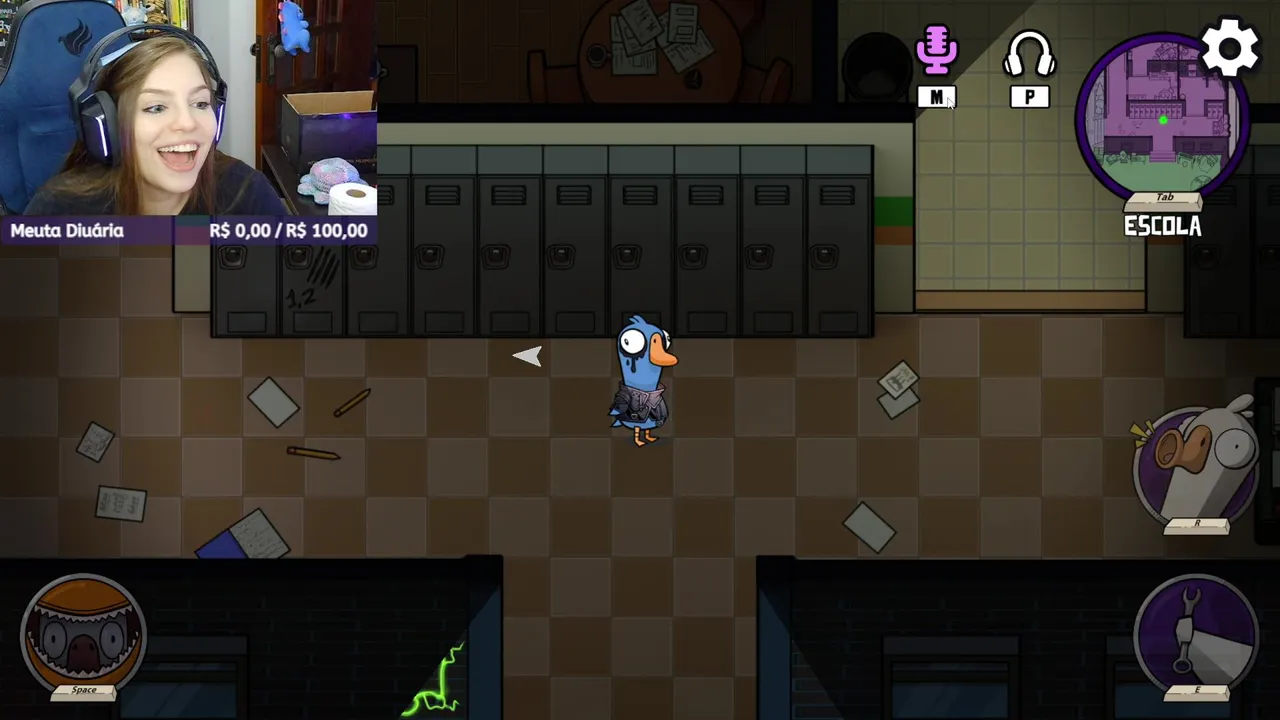Screen dimensions: 1280x720
Task: Open the settings gear
Action: tap(1229, 47)
